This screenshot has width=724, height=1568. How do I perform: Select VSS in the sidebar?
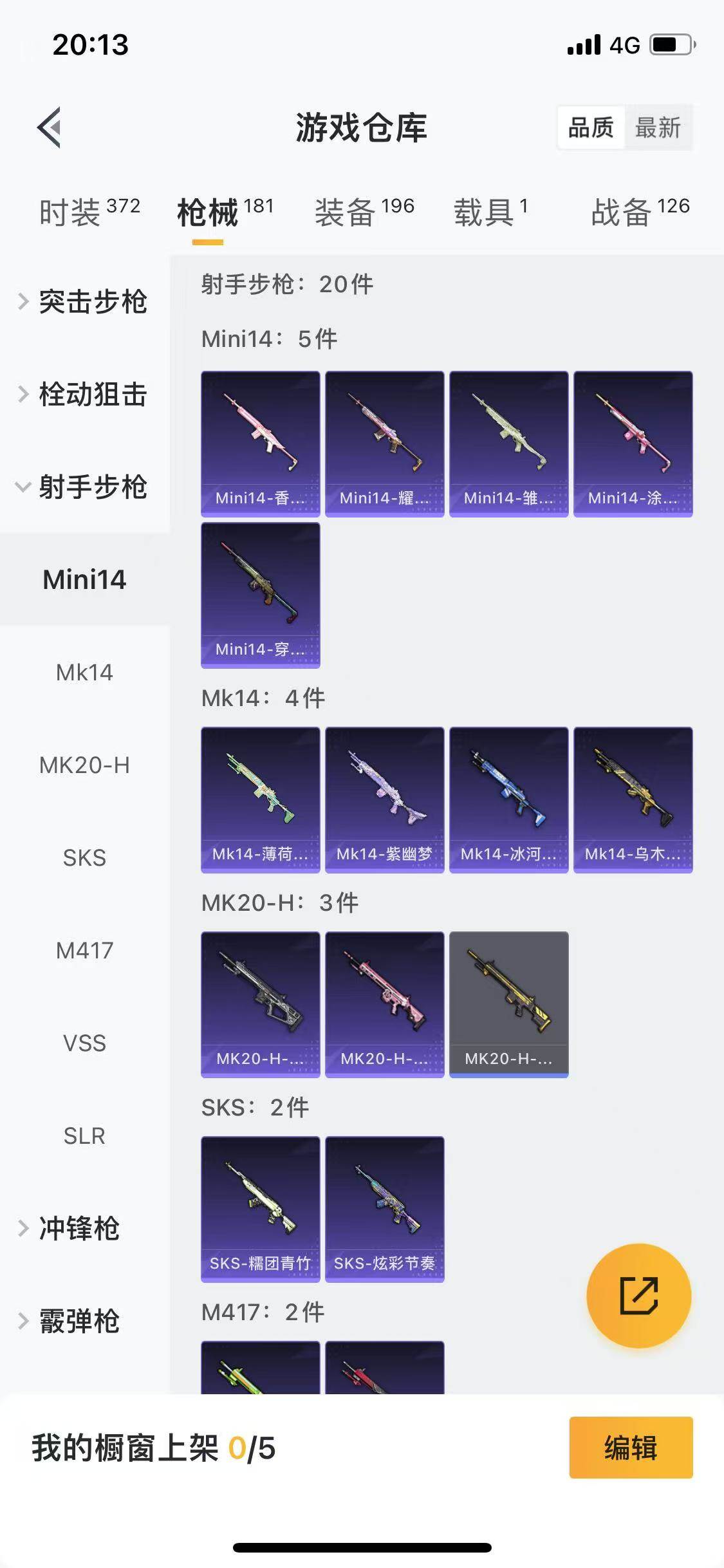point(84,1043)
